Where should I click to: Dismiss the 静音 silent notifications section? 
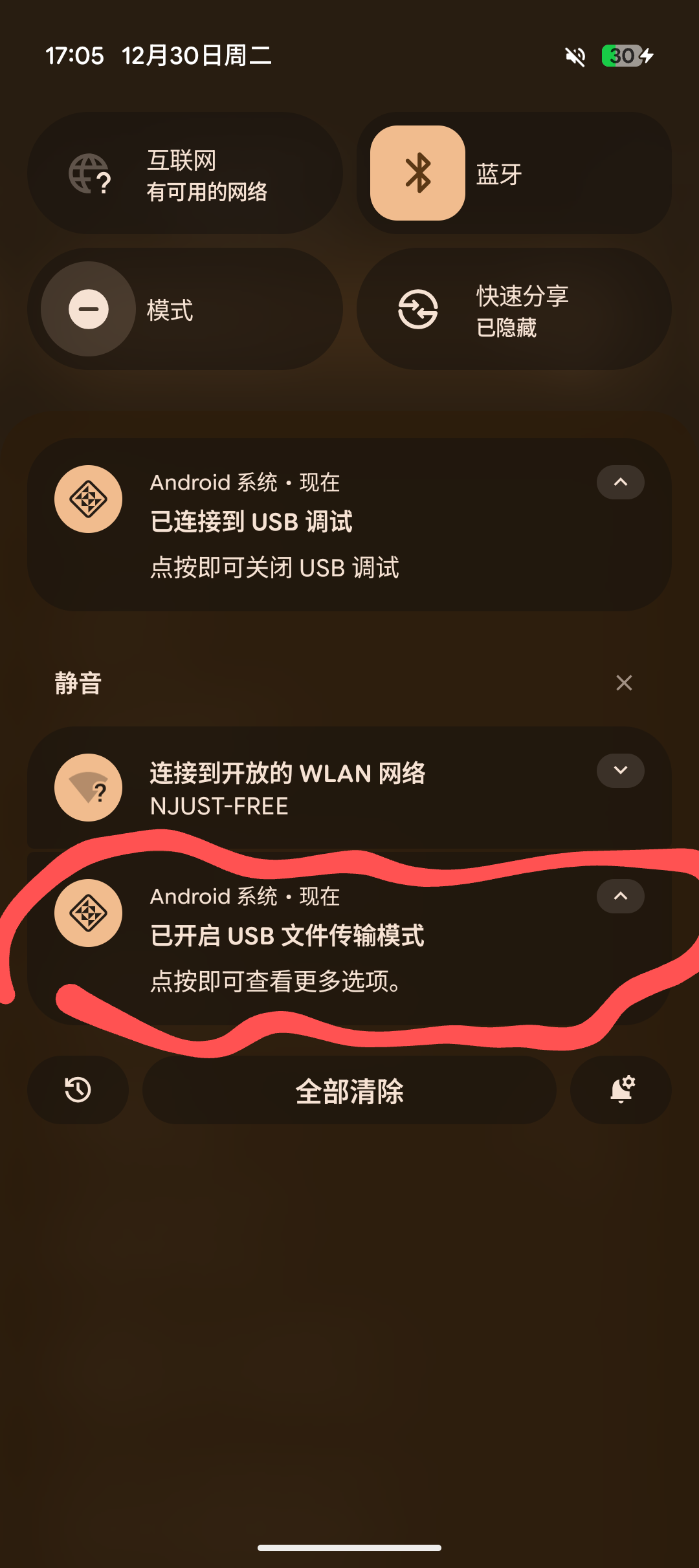click(x=624, y=683)
